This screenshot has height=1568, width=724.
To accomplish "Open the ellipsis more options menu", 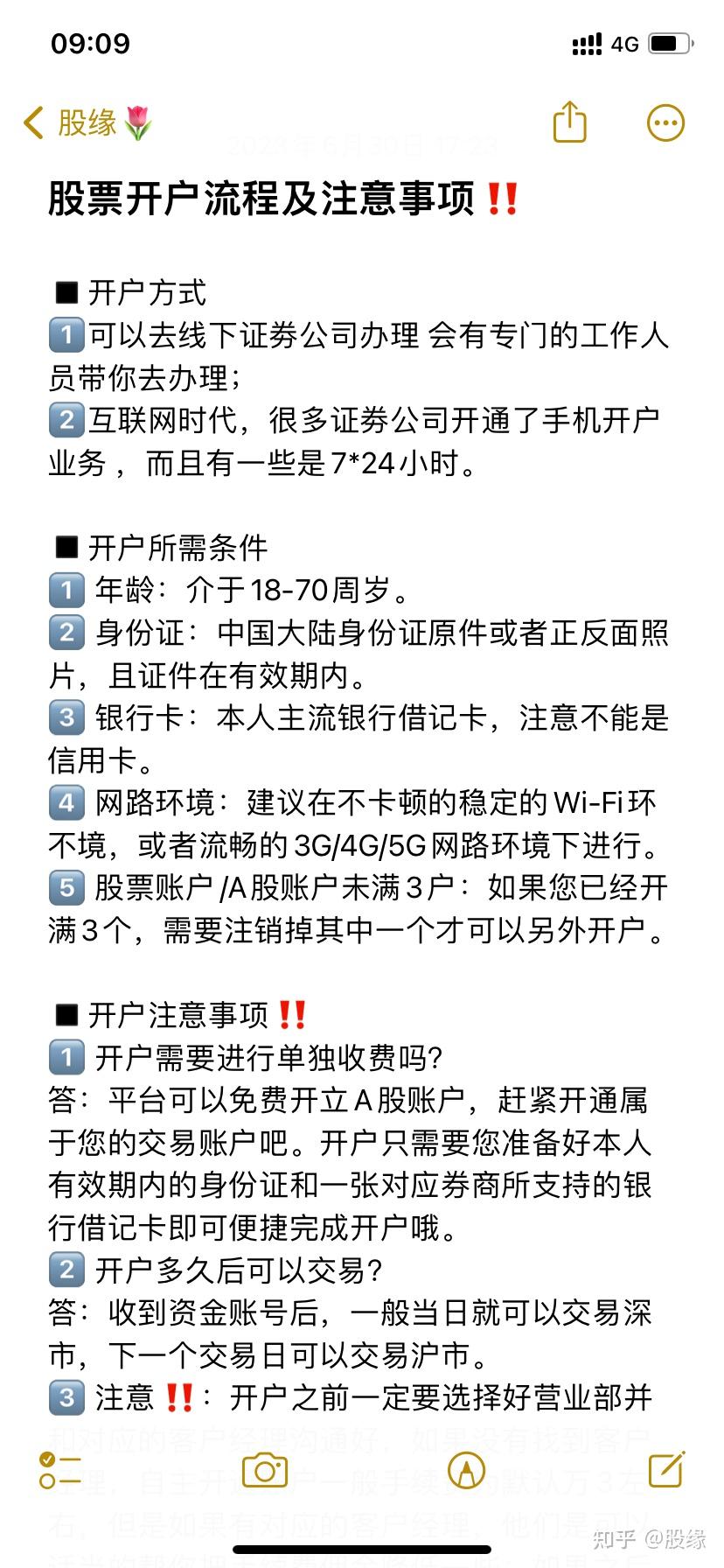I will tap(665, 122).
